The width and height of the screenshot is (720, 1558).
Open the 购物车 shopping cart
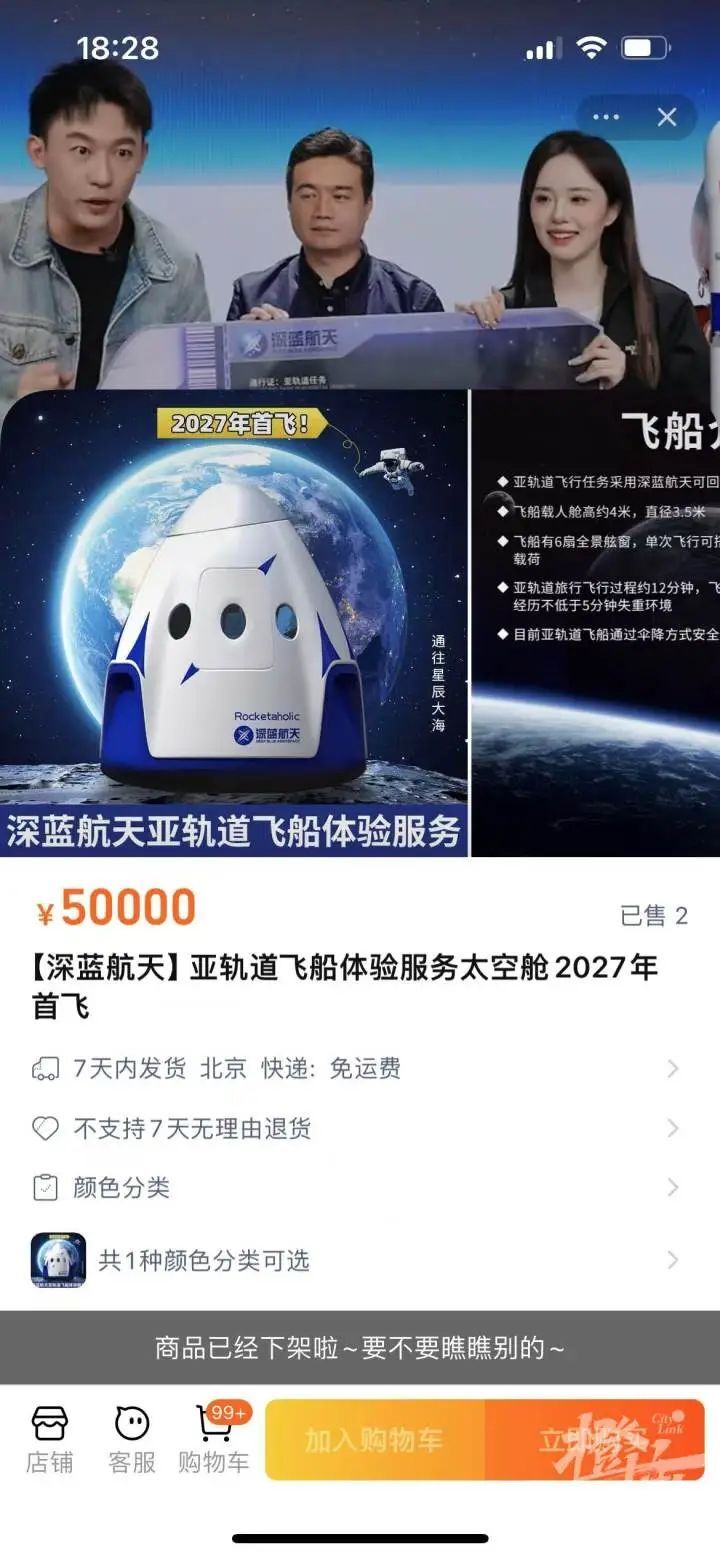214,1438
